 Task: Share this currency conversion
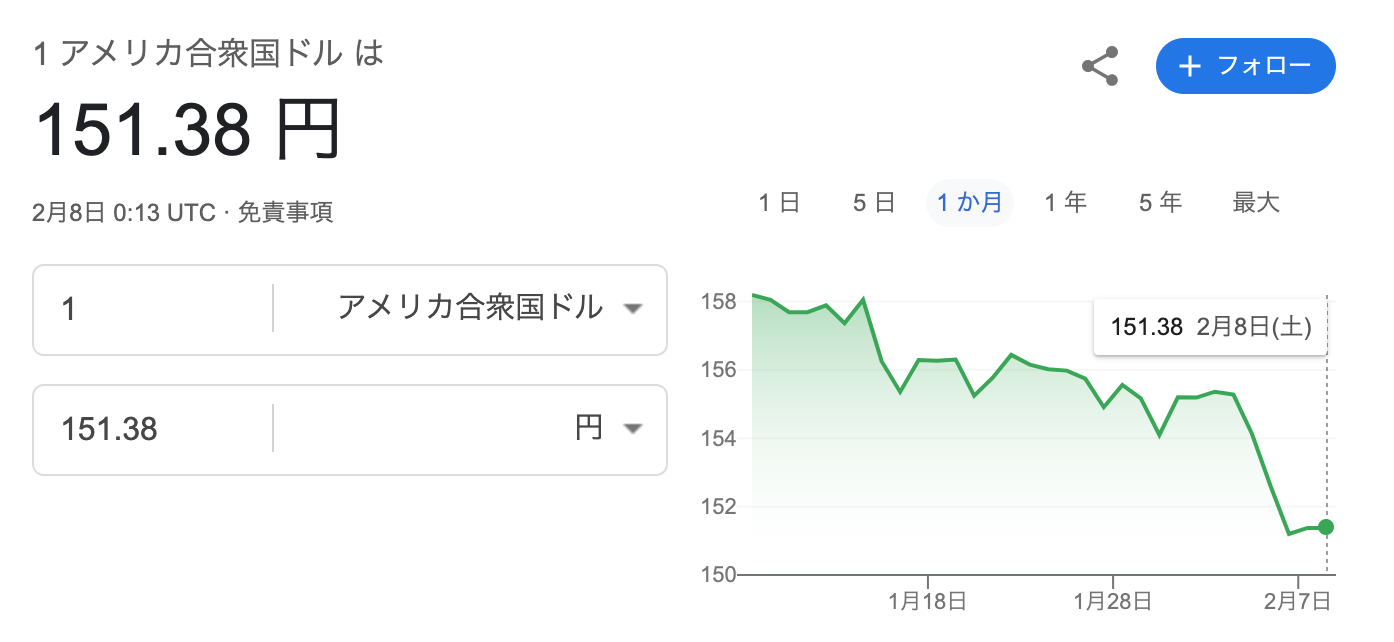[1100, 66]
